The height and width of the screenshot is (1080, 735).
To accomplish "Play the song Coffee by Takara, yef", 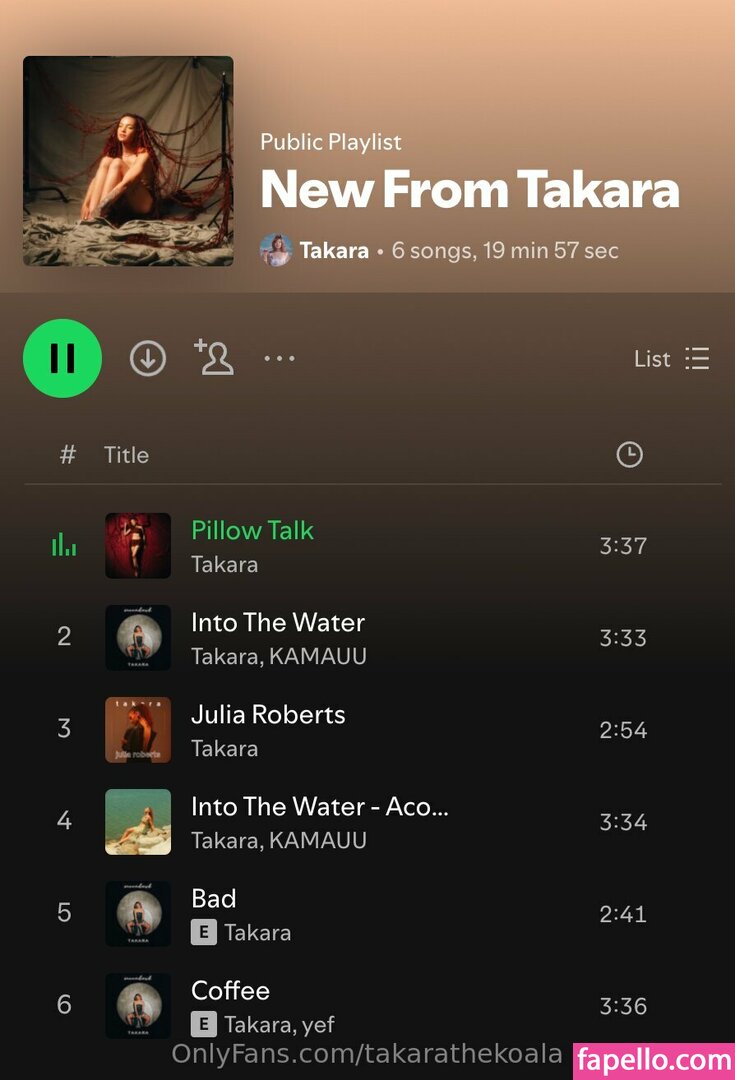I will [231, 990].
